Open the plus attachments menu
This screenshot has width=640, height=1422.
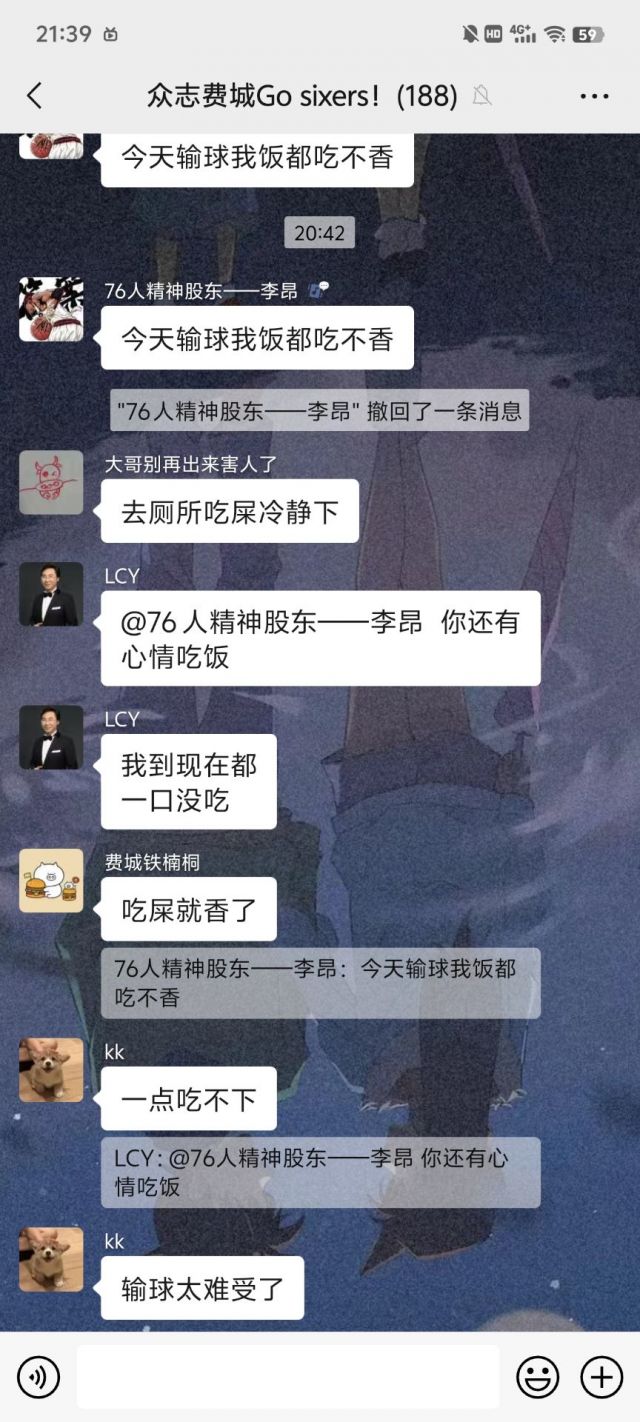pos(601,1377)
